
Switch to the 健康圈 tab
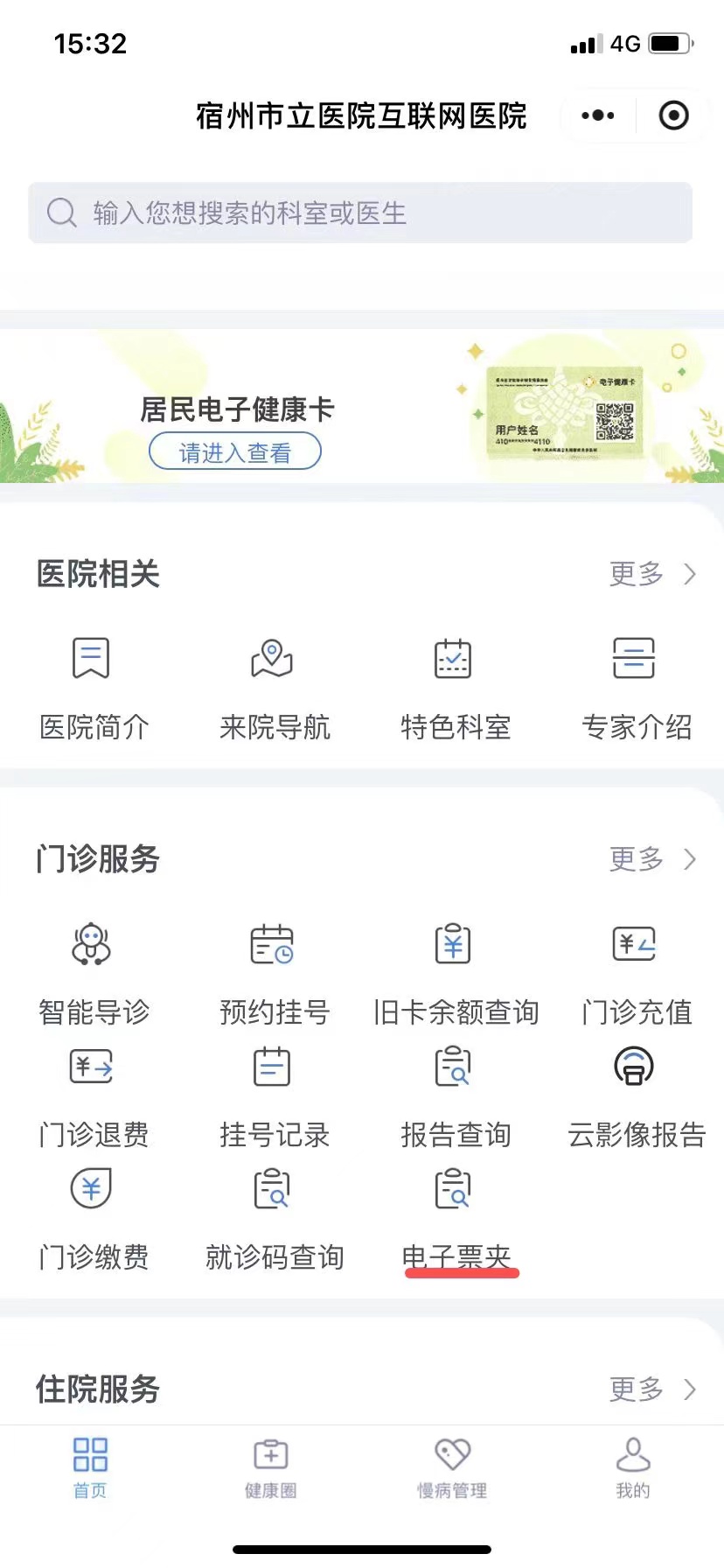click(271, 1468)
